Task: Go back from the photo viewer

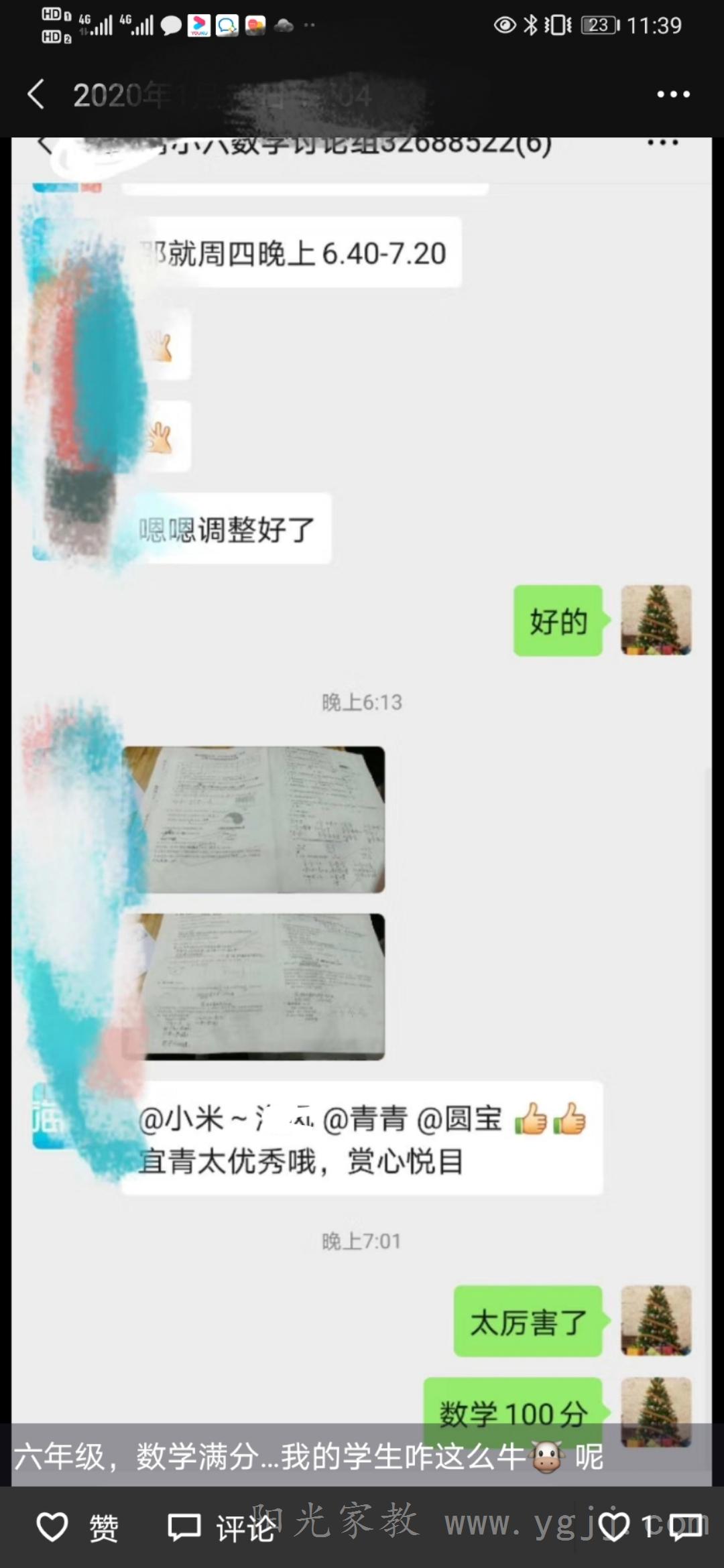Action: [36, 94]
